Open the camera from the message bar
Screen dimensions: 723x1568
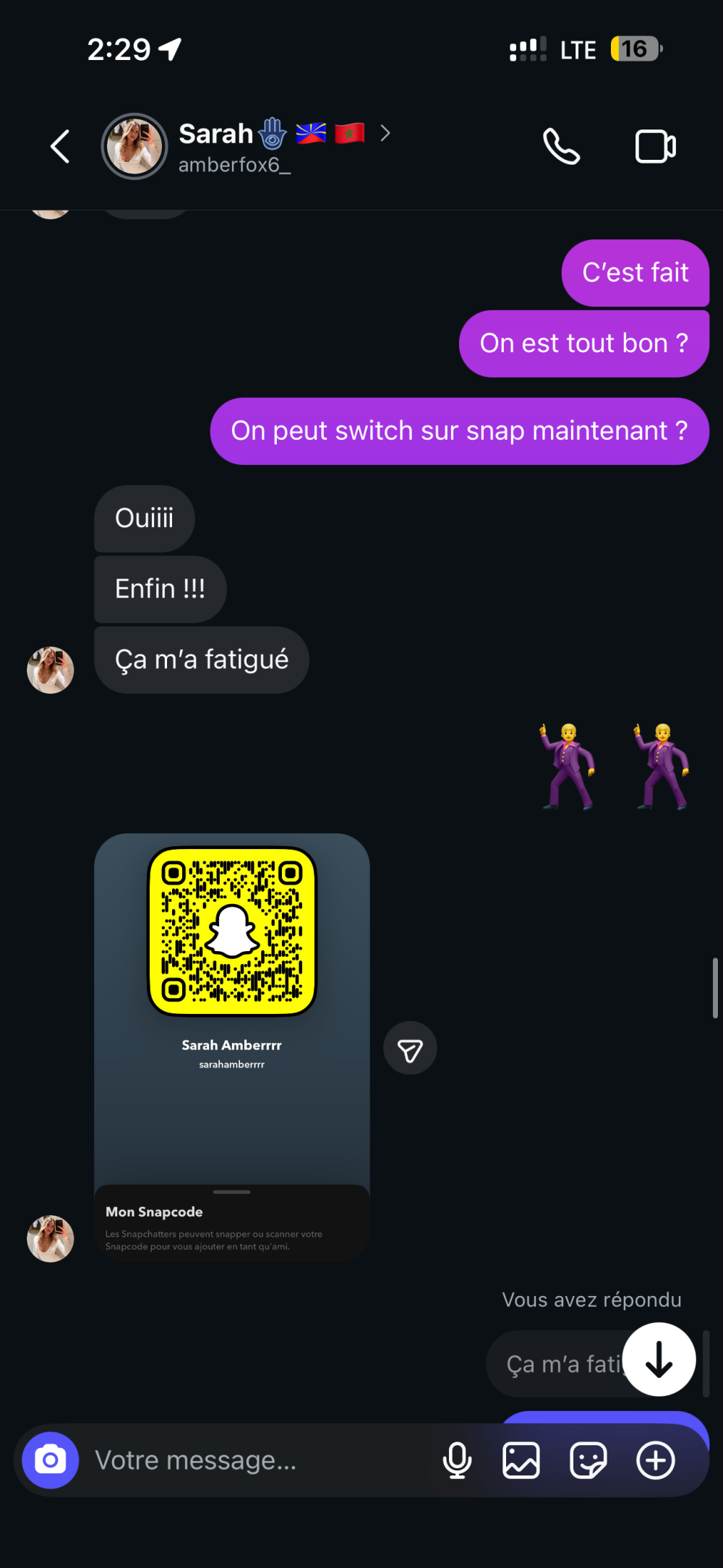click(50, 1460)
